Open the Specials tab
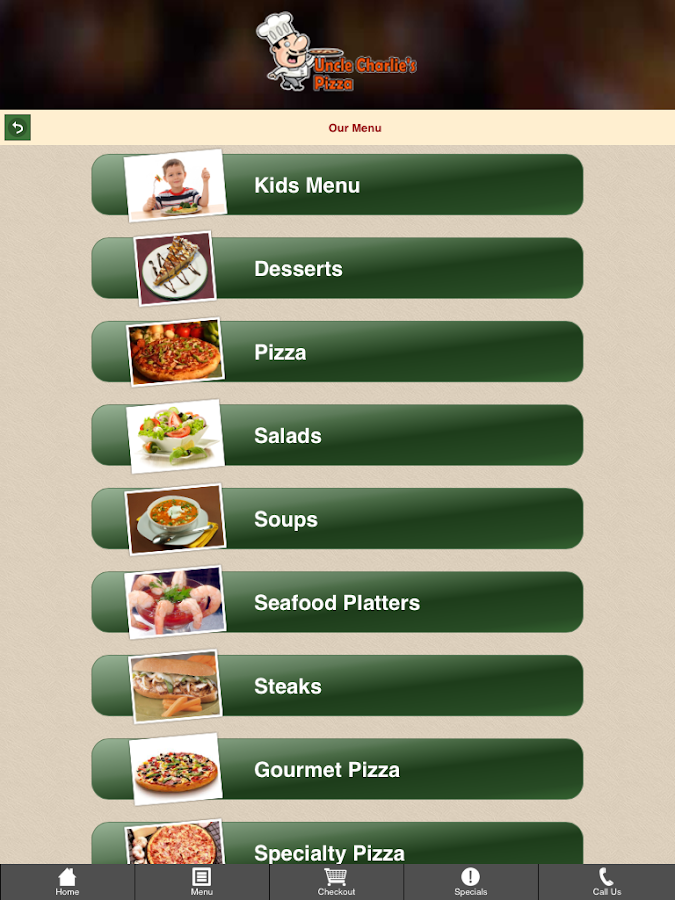 [471, 882]
